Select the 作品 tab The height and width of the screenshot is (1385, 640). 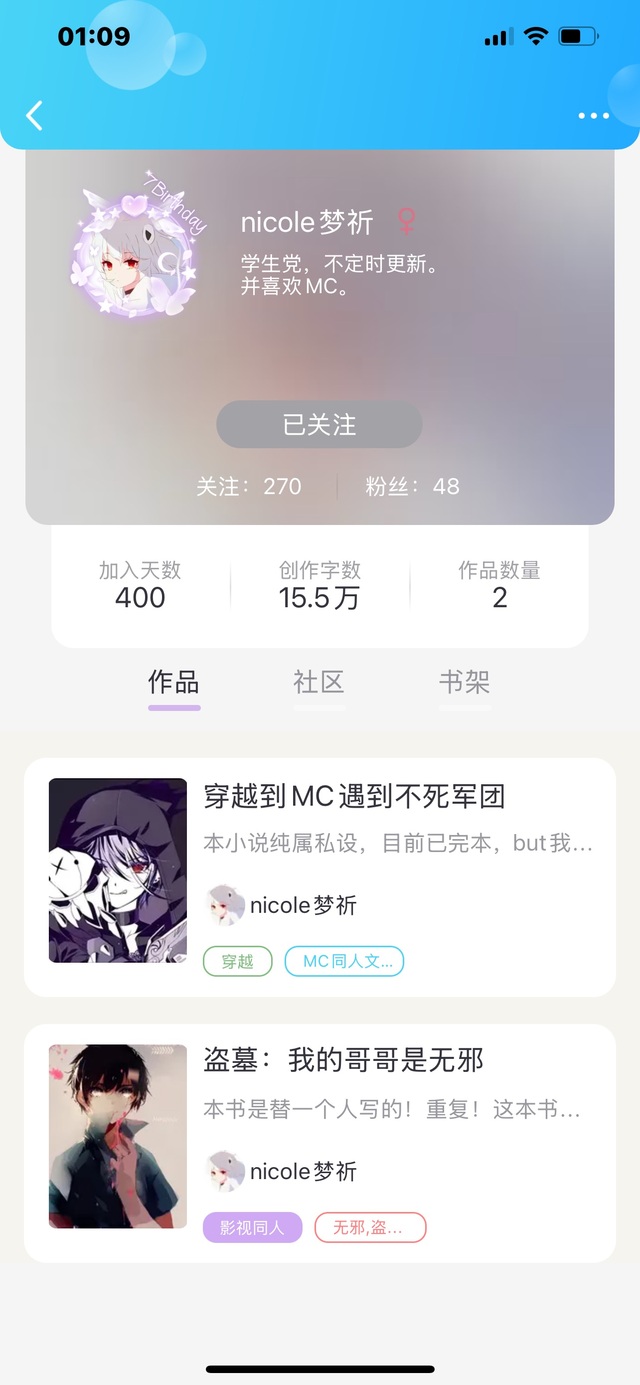174,683
